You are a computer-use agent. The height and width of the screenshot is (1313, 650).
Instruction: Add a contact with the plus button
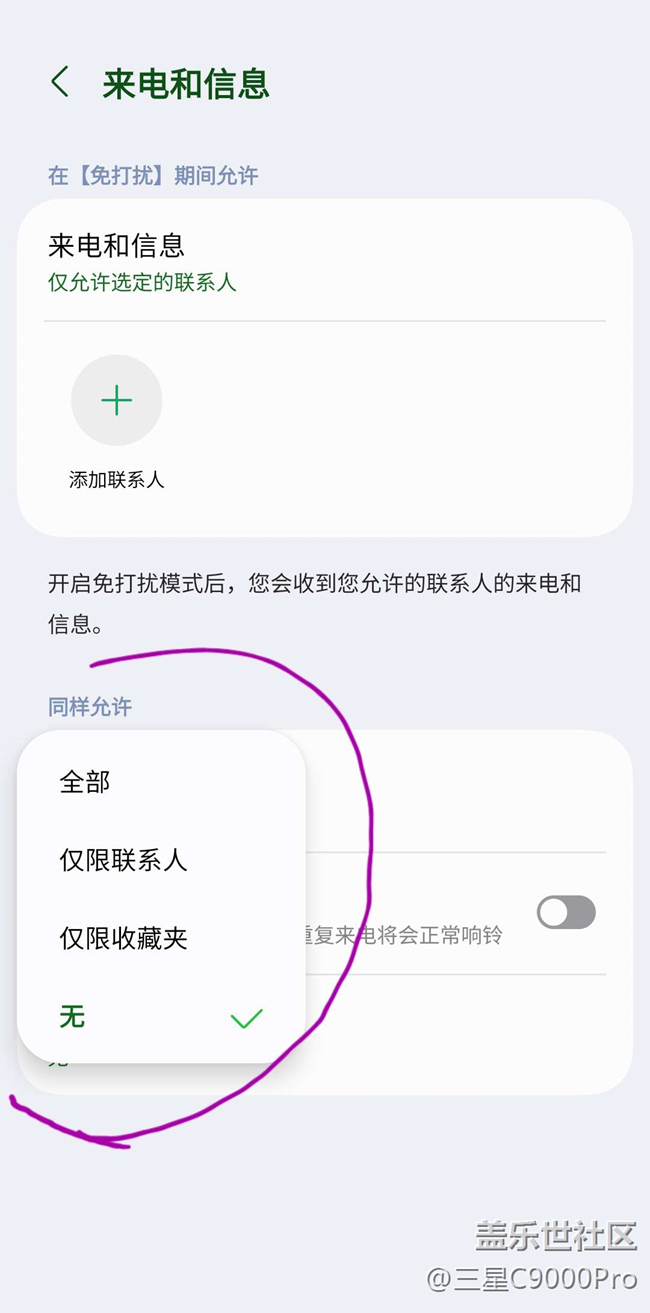tap(116, 401)
